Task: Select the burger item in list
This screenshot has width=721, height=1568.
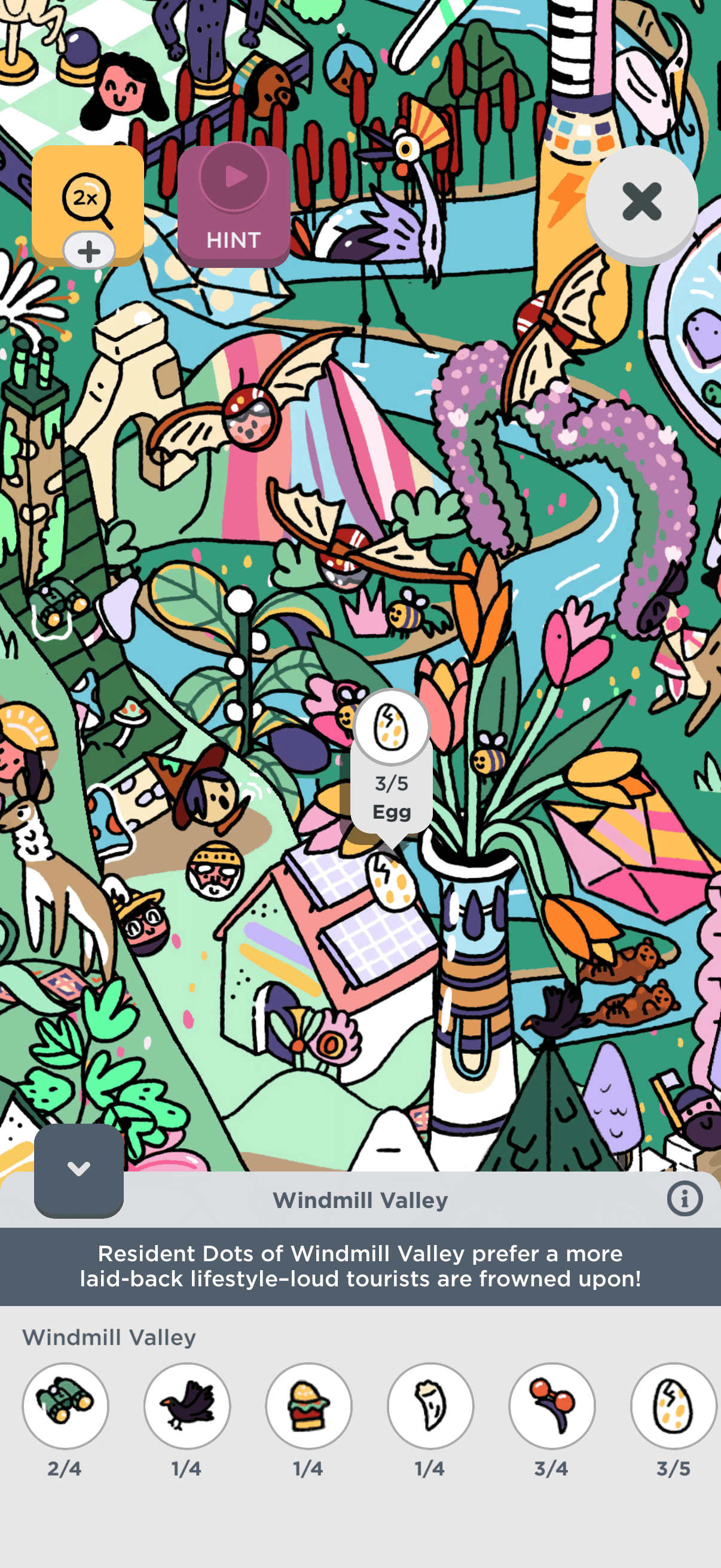Action: pyautogui.click(x=308, y=1405)
